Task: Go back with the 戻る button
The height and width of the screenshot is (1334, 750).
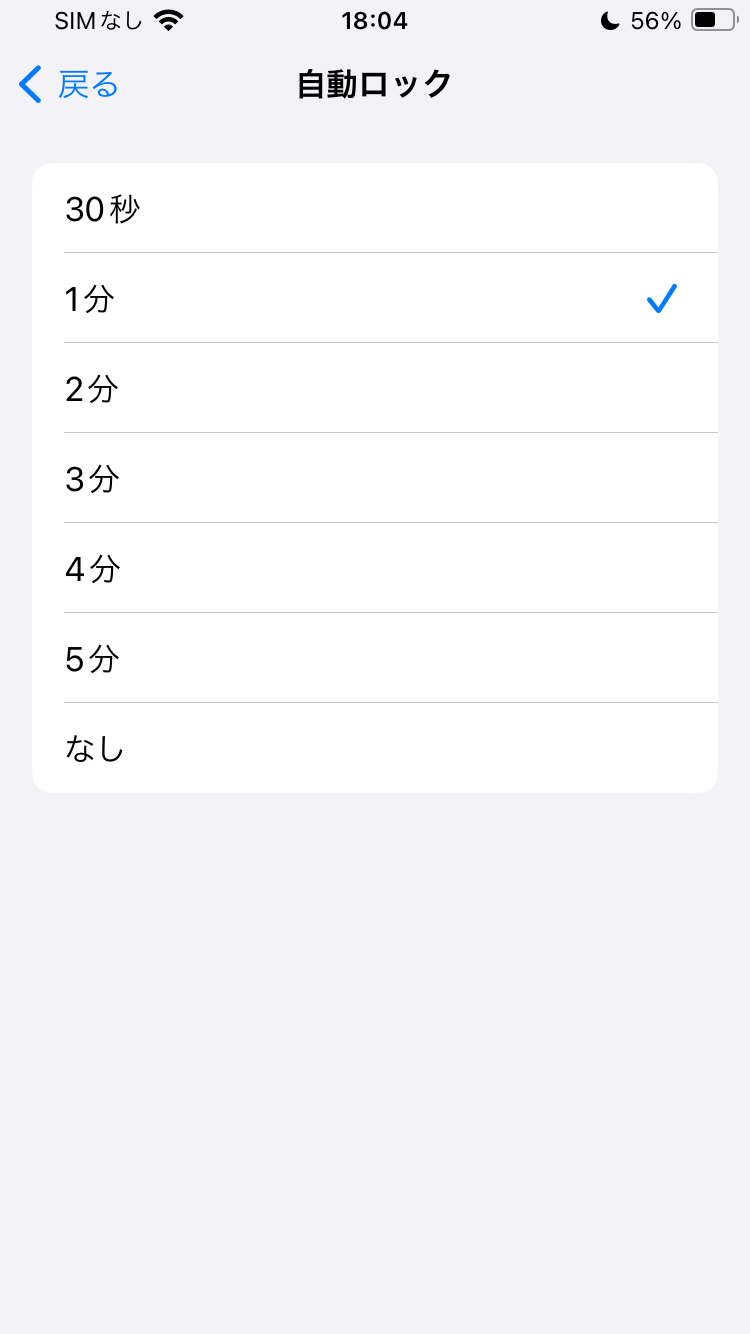Action: pos(70,85)
